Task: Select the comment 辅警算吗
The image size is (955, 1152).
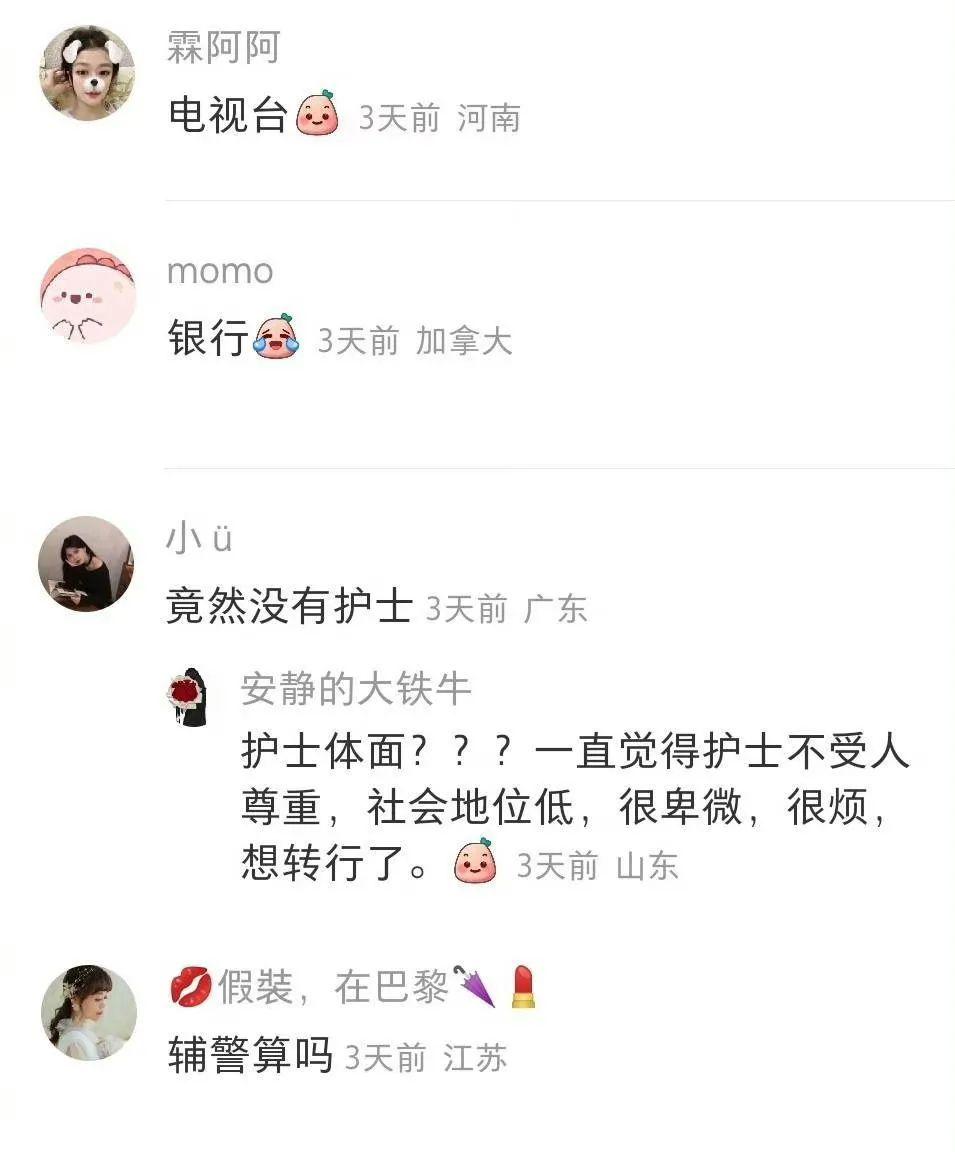Action: 250,1057
